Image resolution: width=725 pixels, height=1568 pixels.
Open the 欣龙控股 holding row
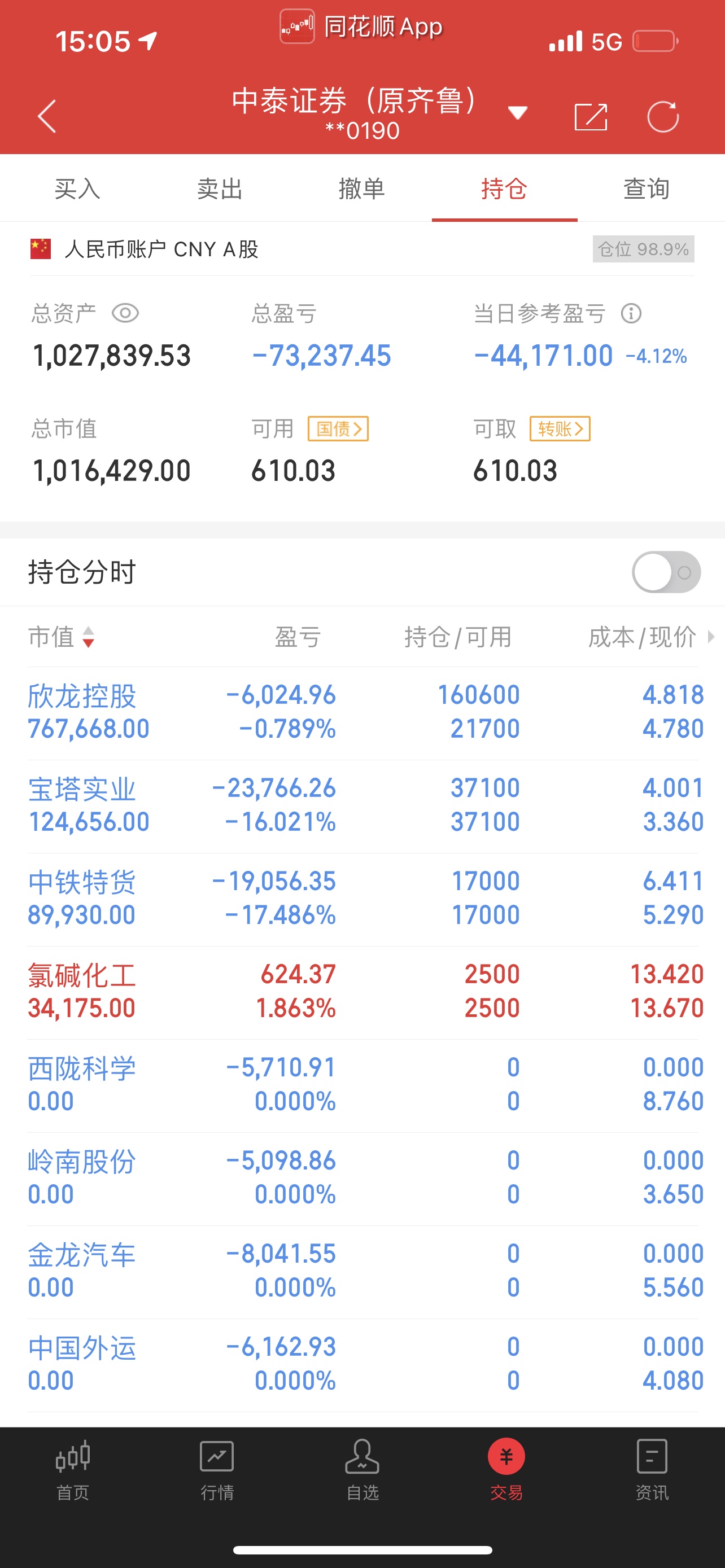point(362,713)
